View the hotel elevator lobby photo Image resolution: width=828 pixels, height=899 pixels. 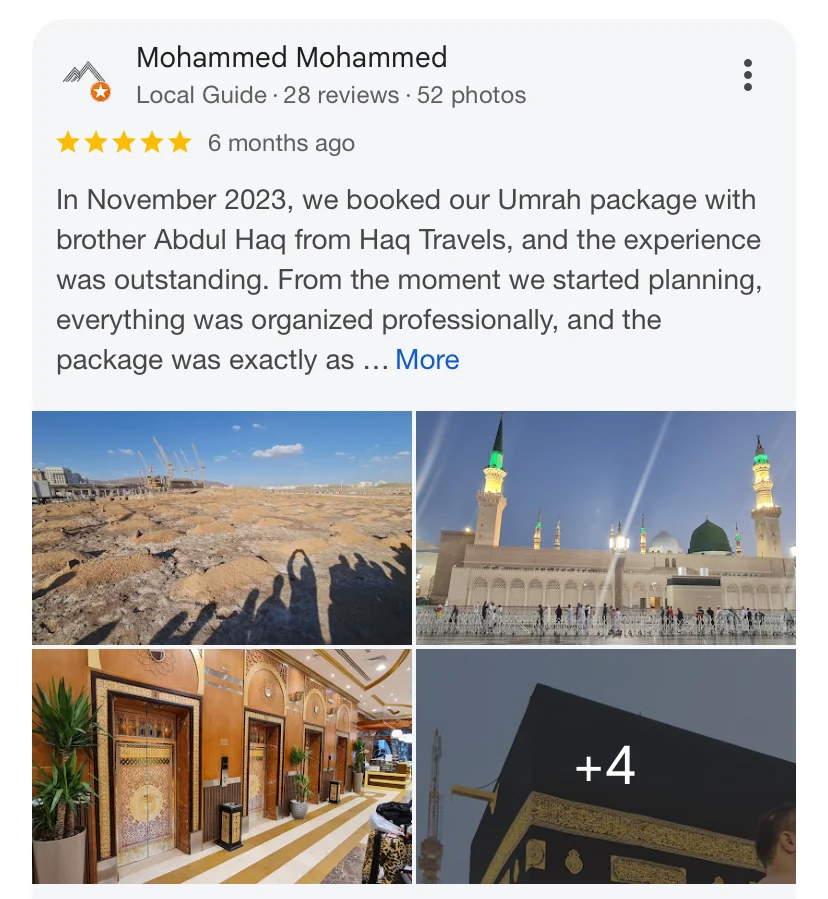(x=222, y=766)
